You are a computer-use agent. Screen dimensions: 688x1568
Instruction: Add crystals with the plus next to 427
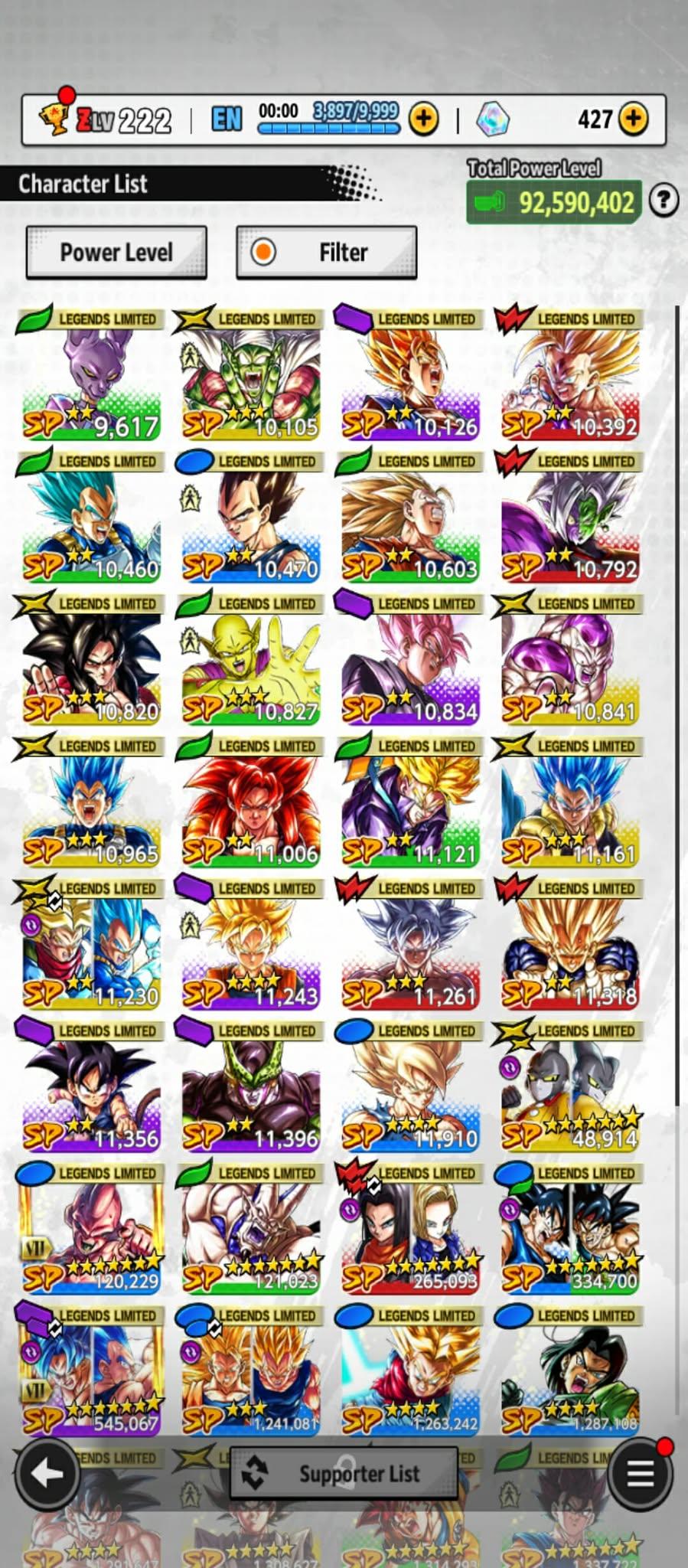(633, 119)
